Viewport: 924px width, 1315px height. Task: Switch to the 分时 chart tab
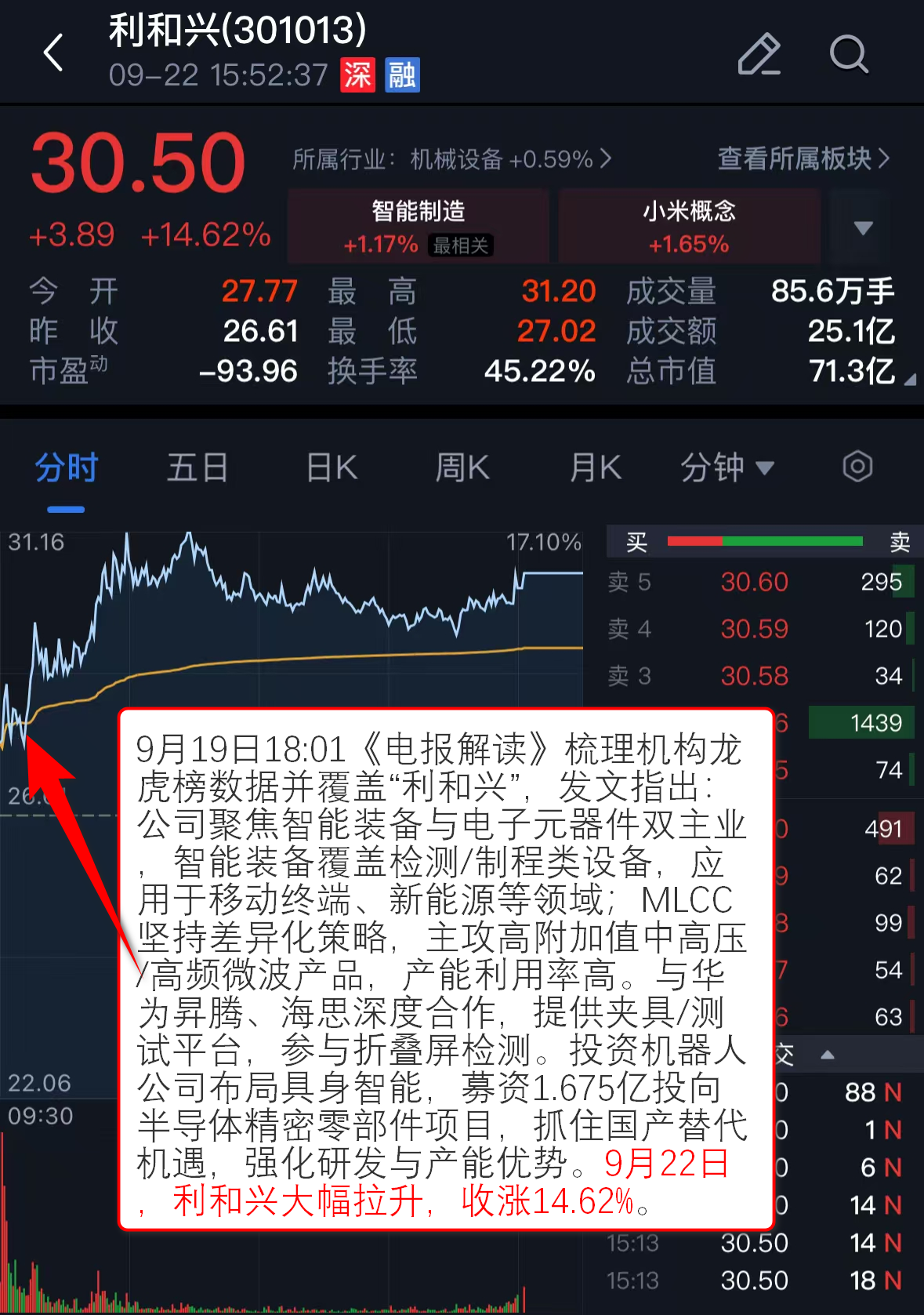[66, 468]
